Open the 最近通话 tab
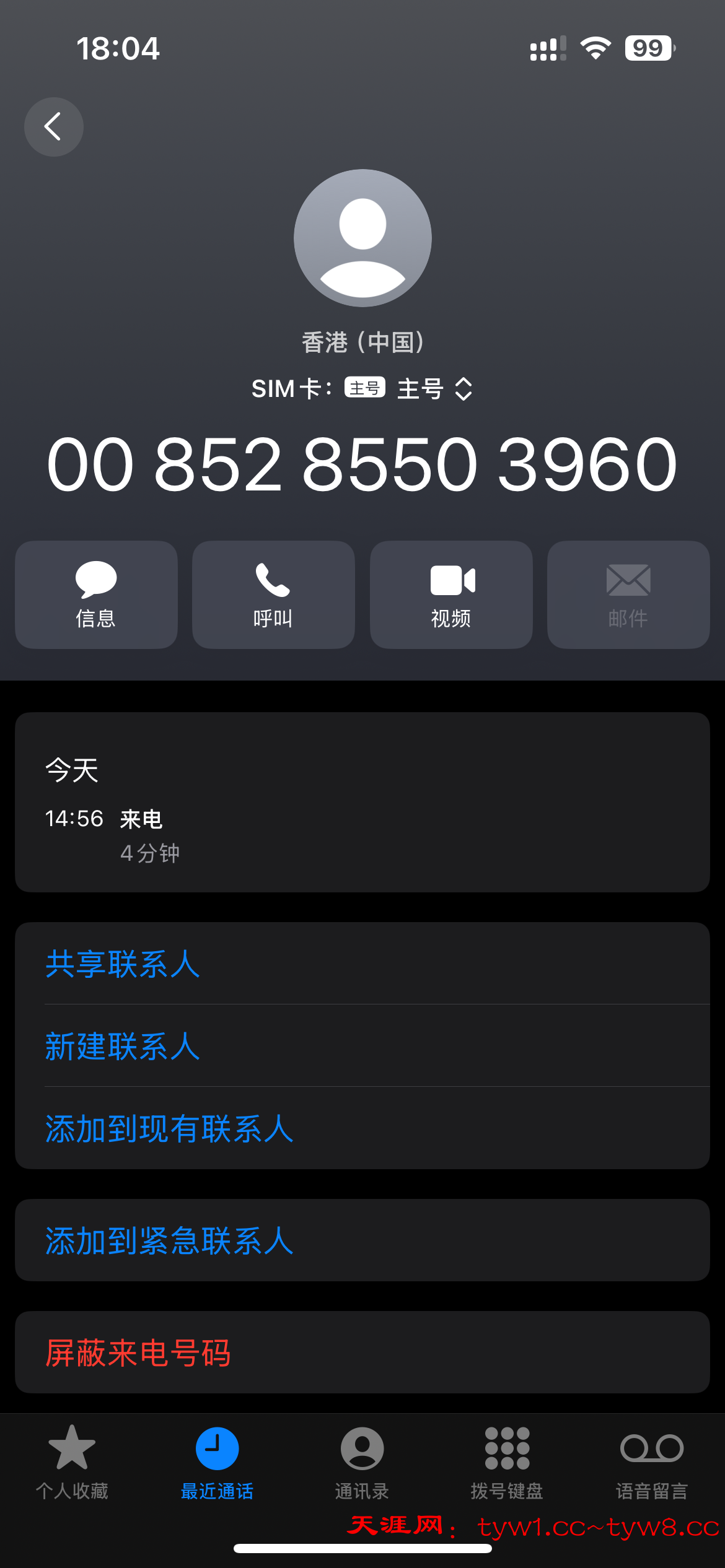This screenshot has height=1568, width=725. [x=217, y=1462]
